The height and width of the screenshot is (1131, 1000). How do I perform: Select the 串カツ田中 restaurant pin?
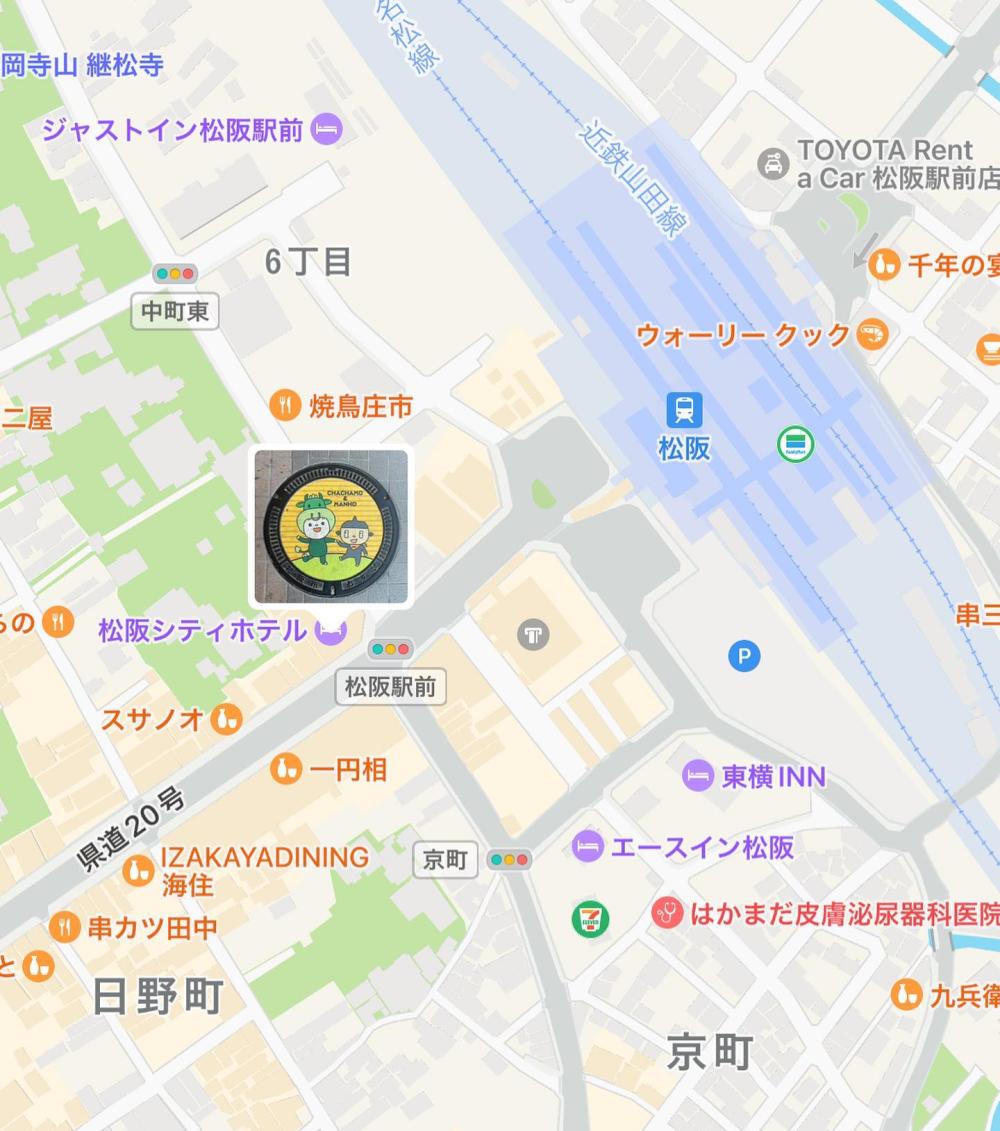coord(64,927)
